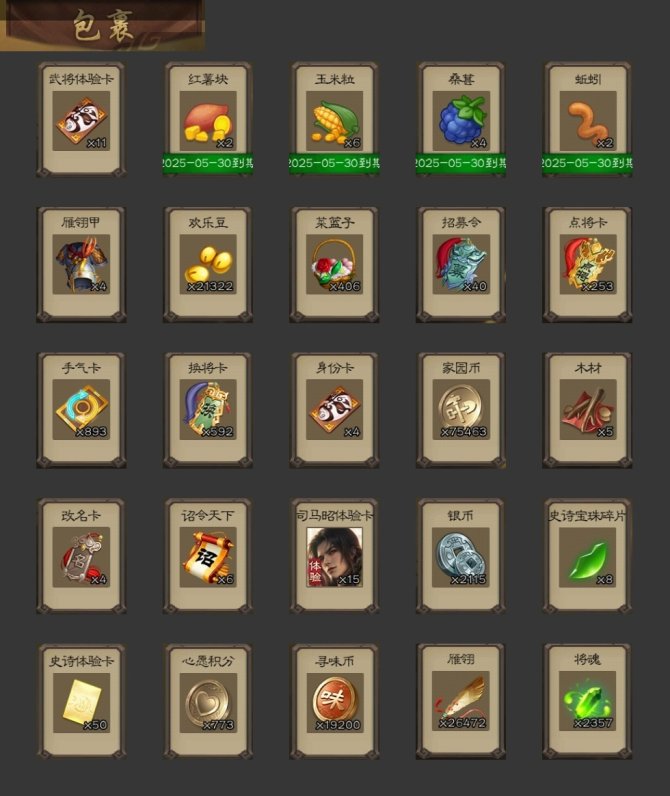Open the 菜篮子 basket item
Image resolution: width=670 pixels, height=796 pixels.
tap(336, 266)
